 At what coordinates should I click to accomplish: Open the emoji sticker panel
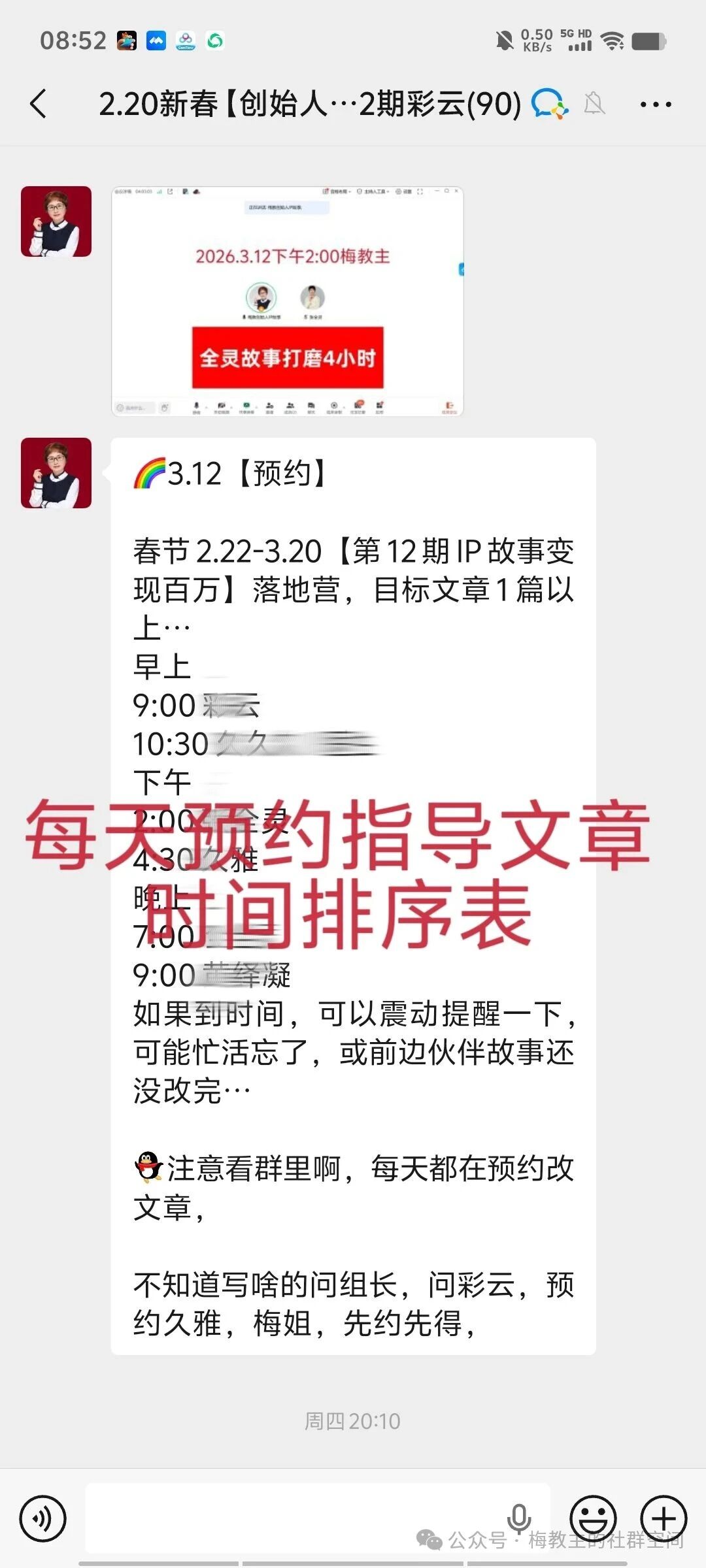click(593, 1519)
